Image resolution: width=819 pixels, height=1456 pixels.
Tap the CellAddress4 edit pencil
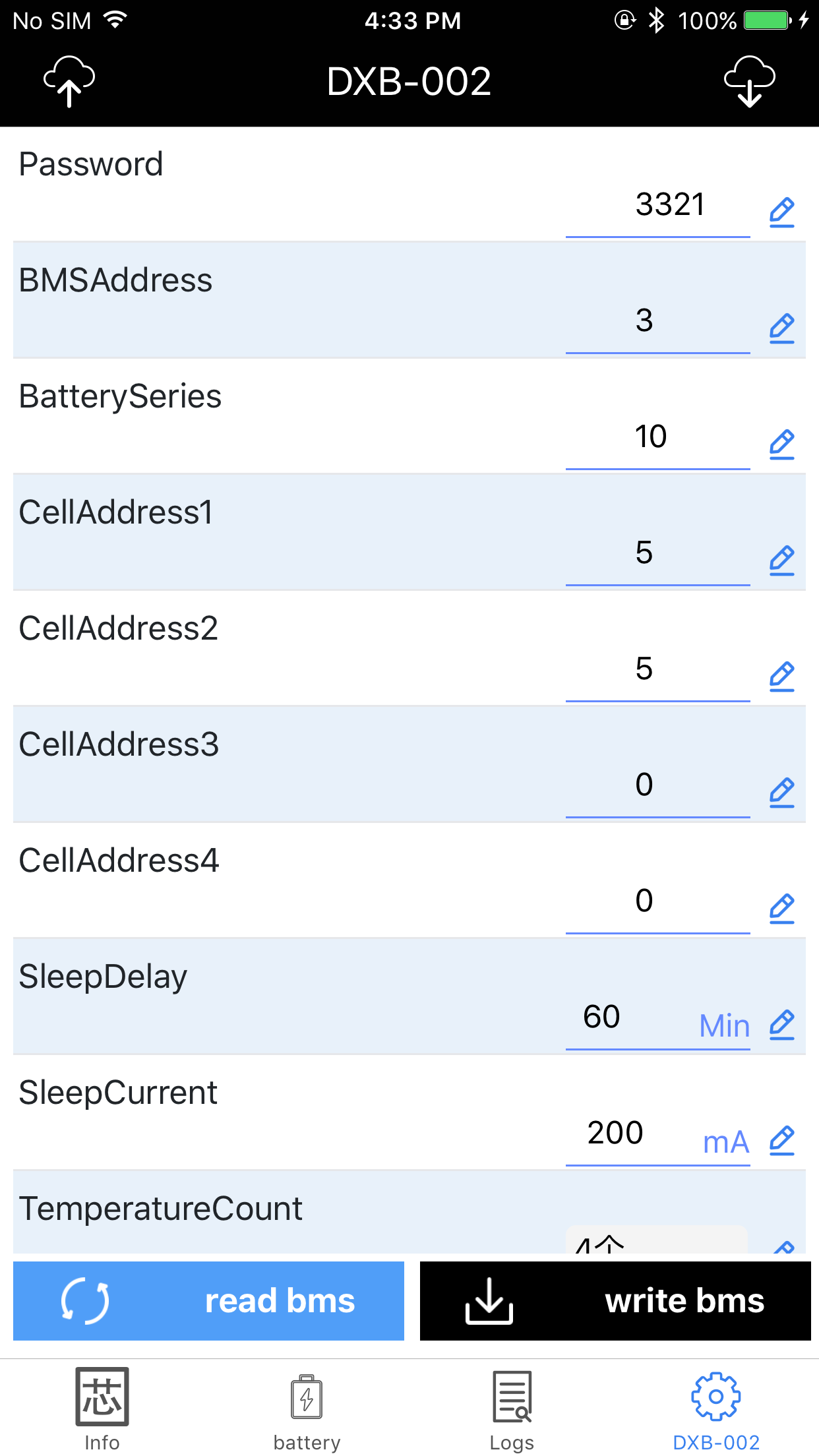click(x=781, y=908)
